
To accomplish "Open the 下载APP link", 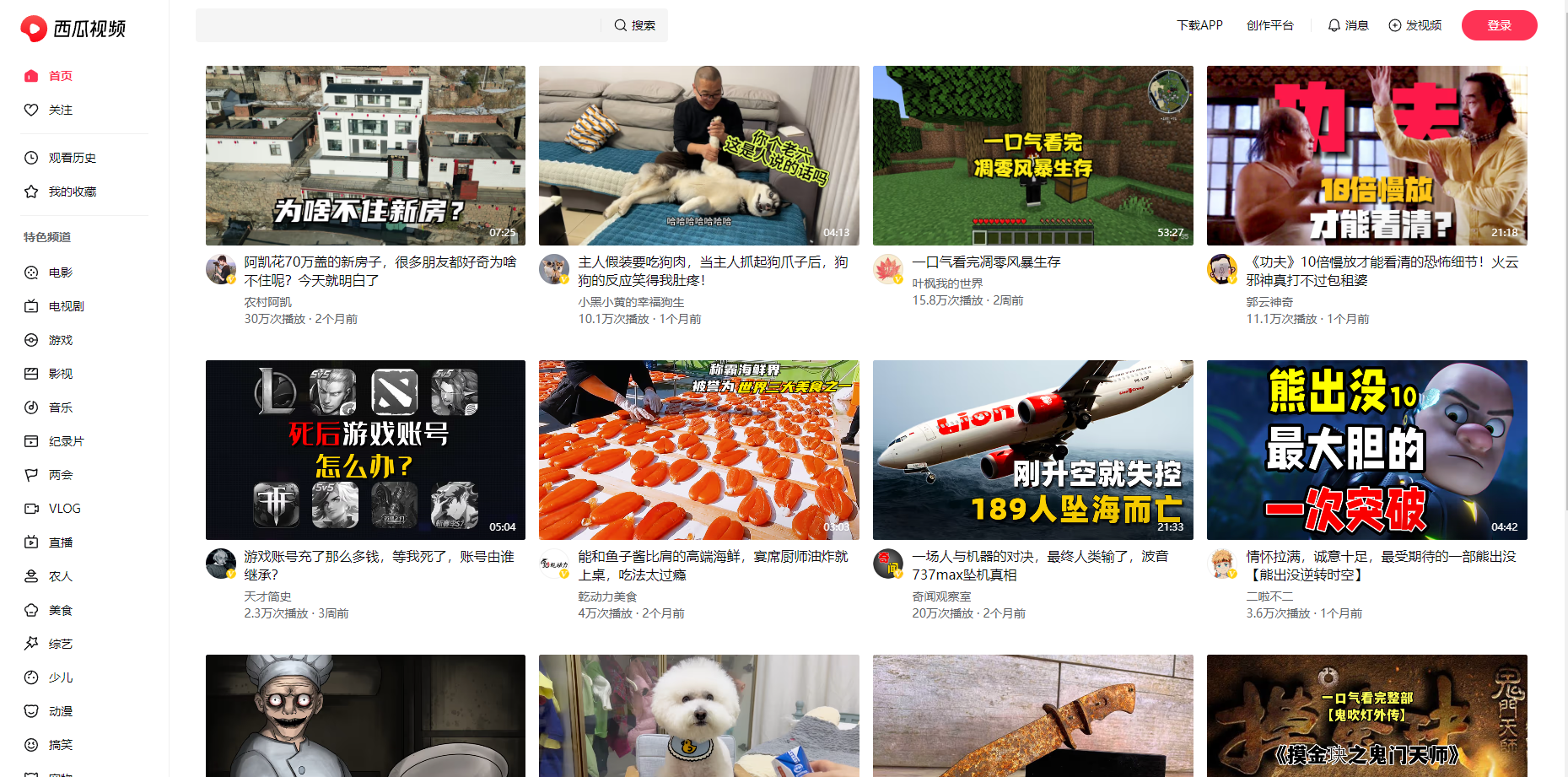I will [1199, 25].
